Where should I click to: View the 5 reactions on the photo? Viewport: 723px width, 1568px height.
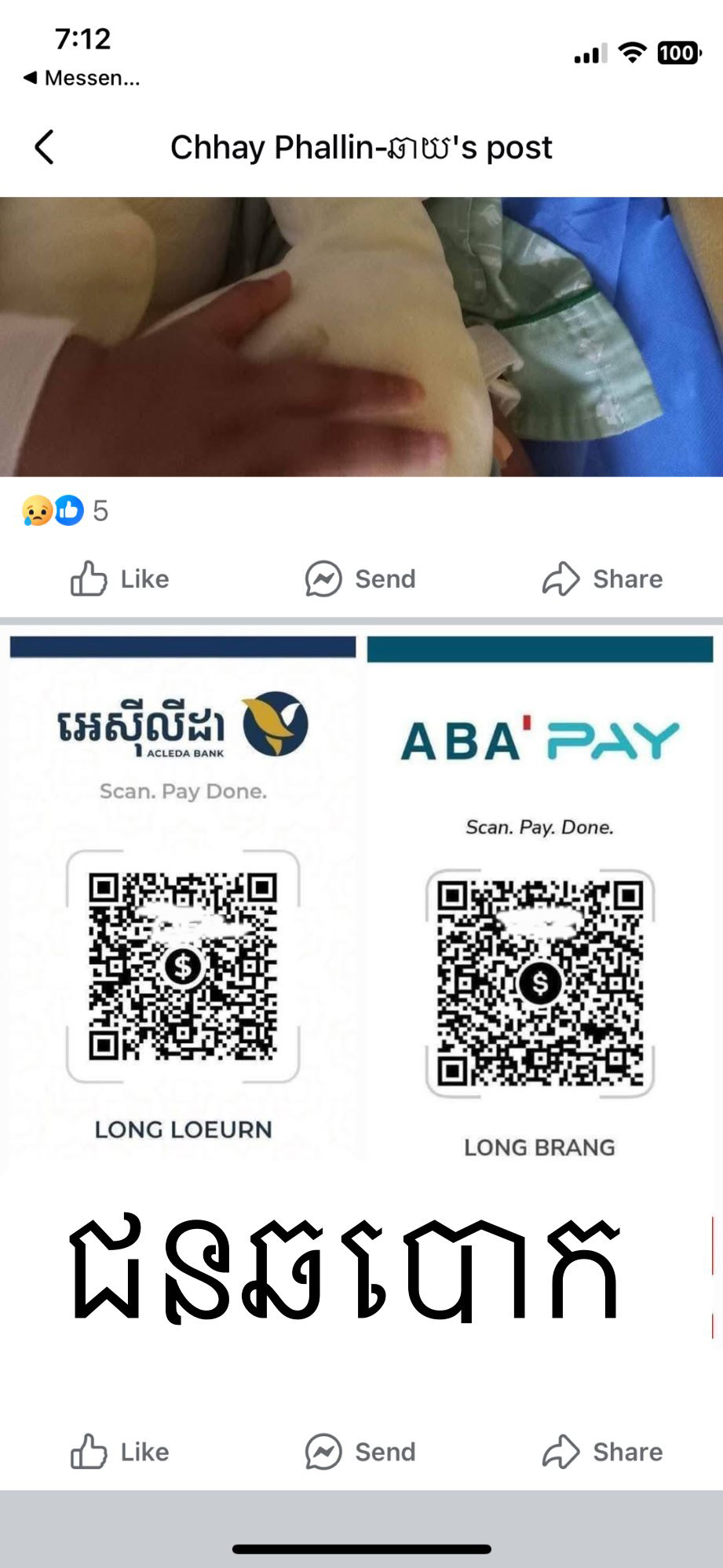pyautogui.click(x=66, y=511)
